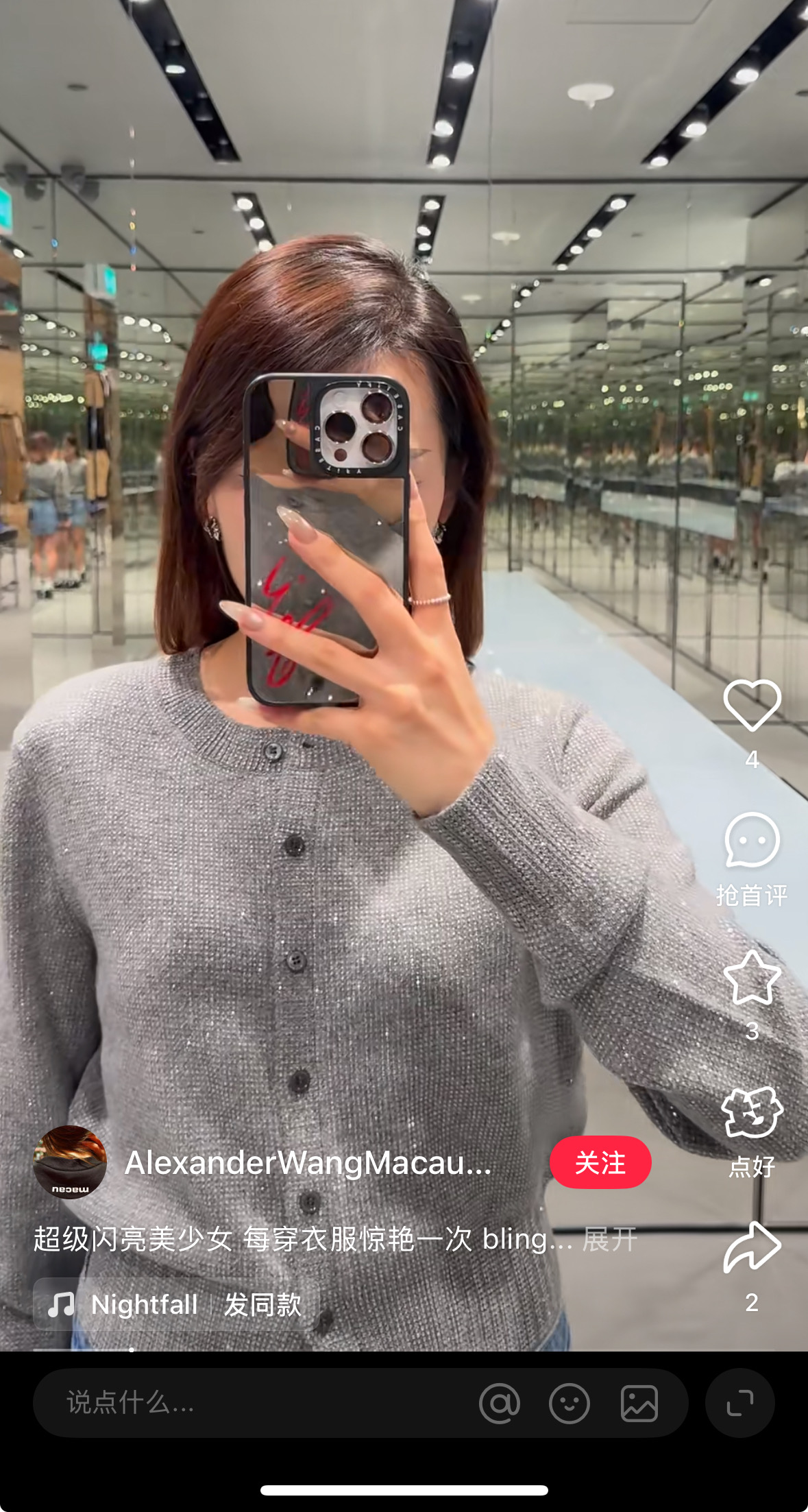Mention someone with the @ icon
The image size is (808, 1512).
pos(500,1403)
